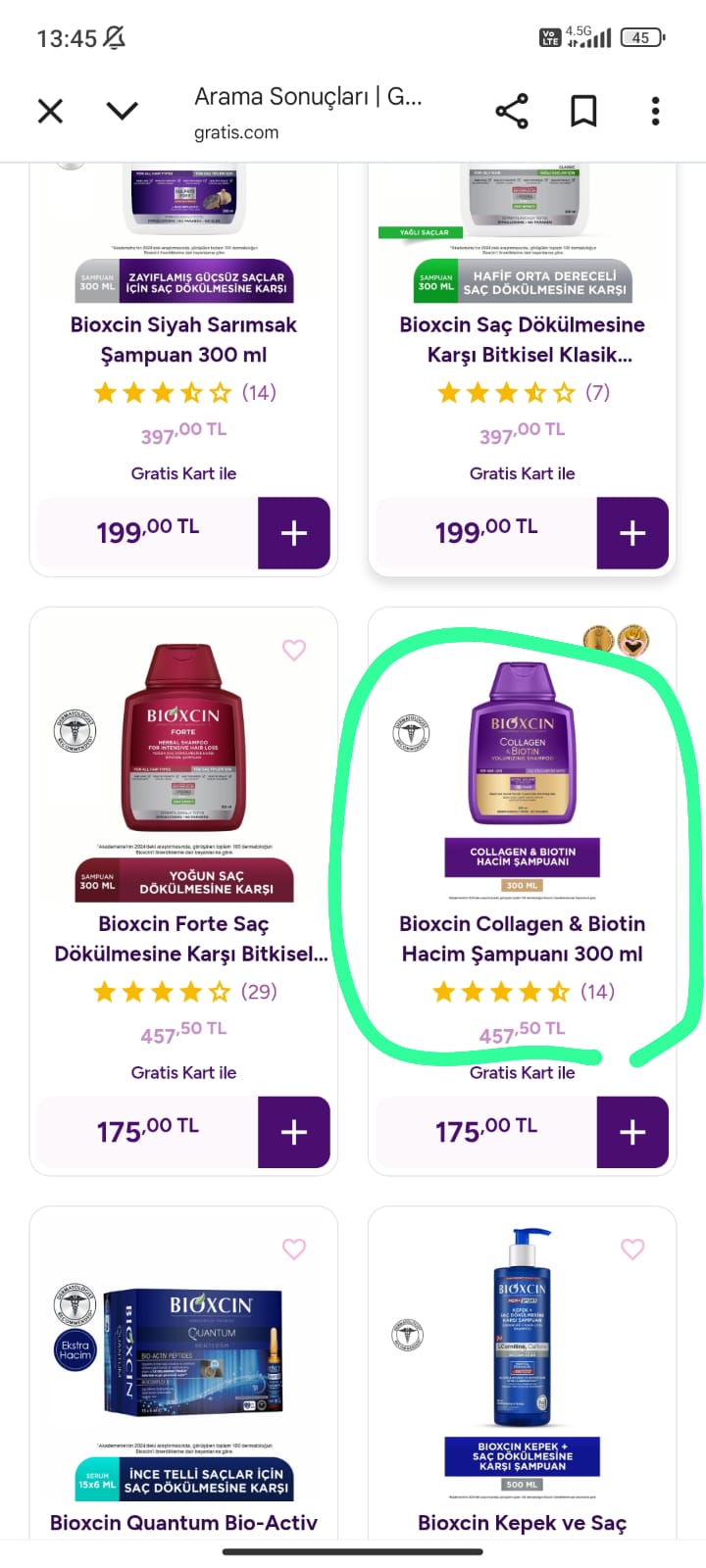Bookmark this gratis.com page
The width and height of the screenshot is (706, 1568).
click(x=583, y=111)
